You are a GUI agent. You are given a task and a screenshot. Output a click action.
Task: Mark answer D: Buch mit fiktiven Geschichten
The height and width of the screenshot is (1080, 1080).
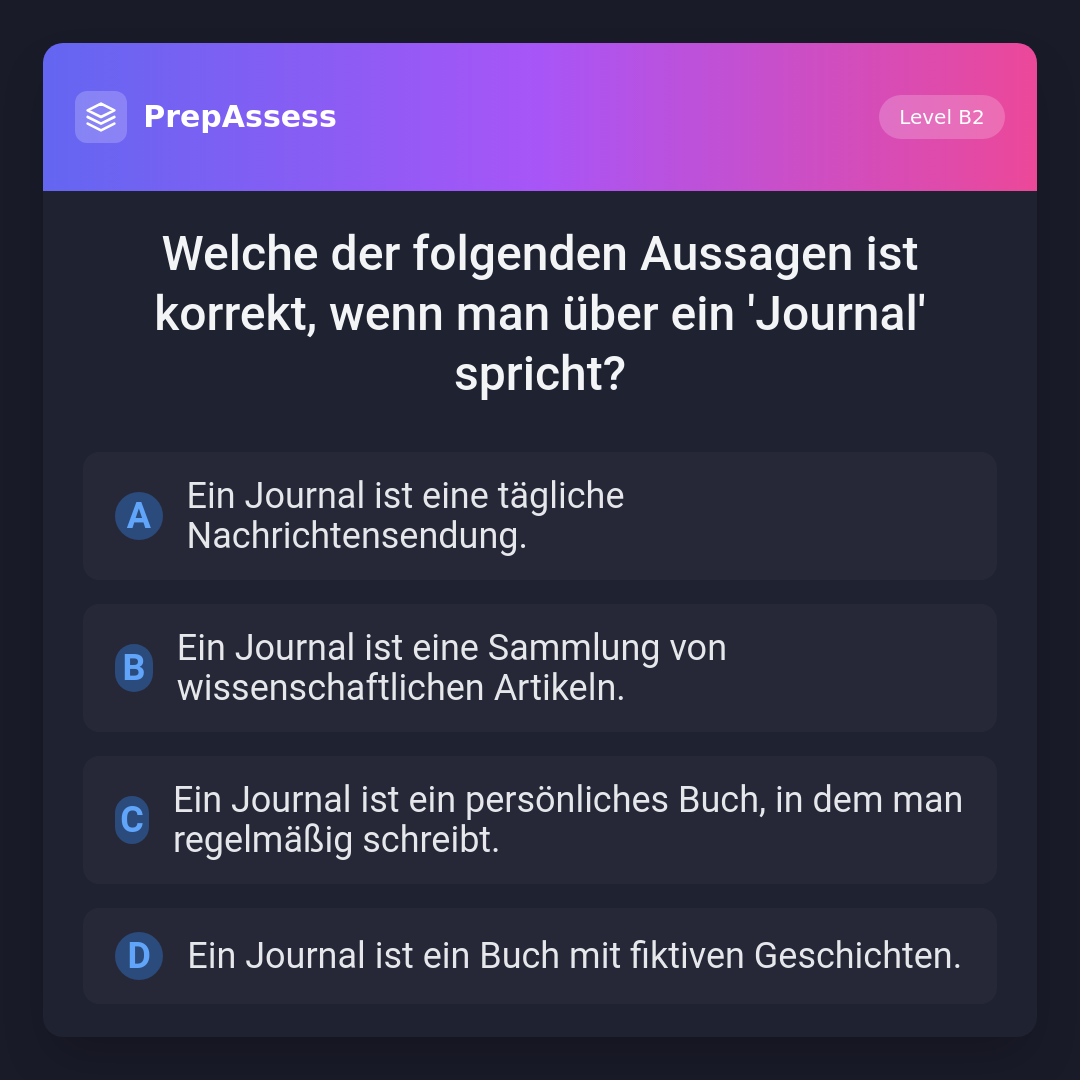click(x=540, y=956)
